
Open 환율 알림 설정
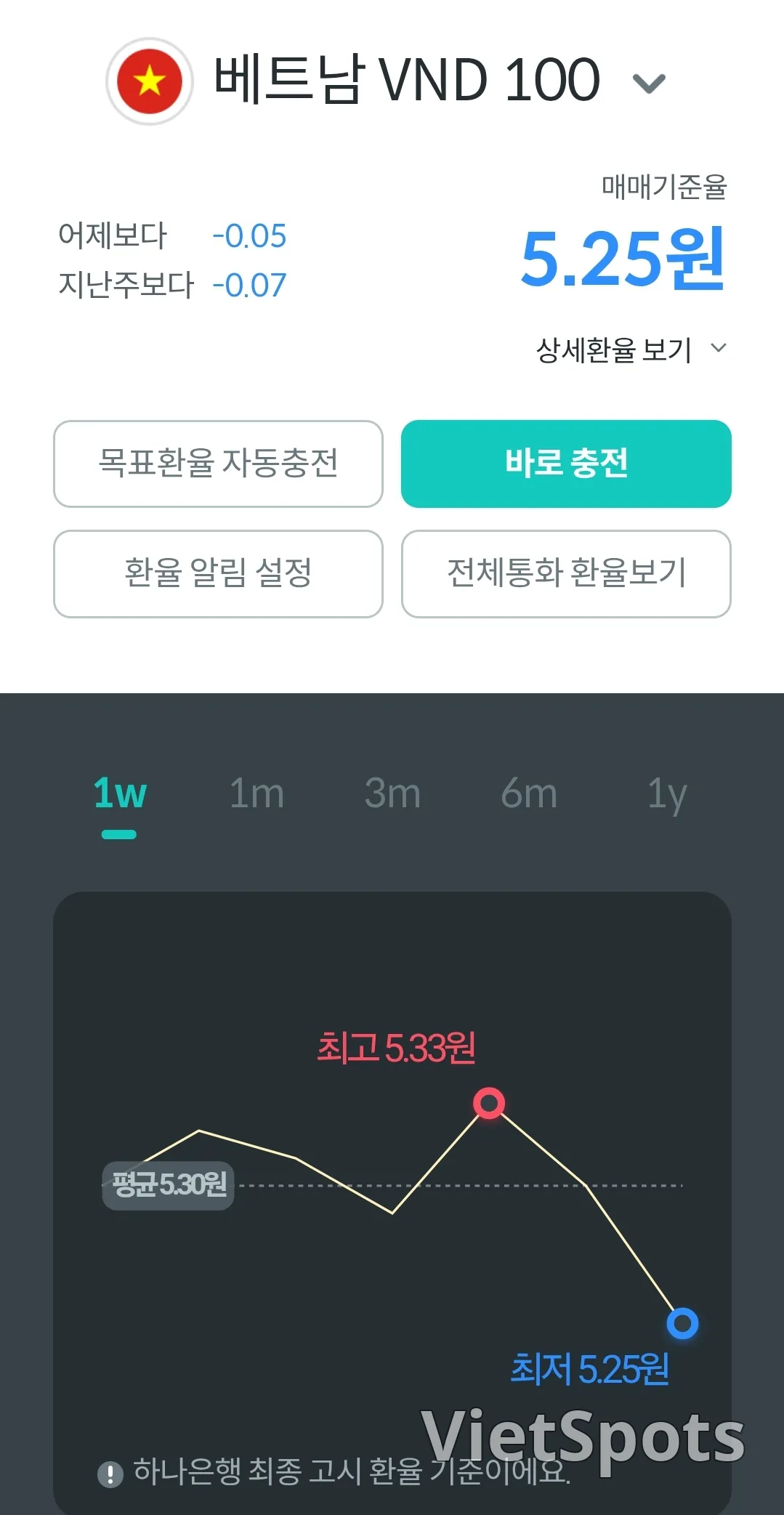pos(218,573)
